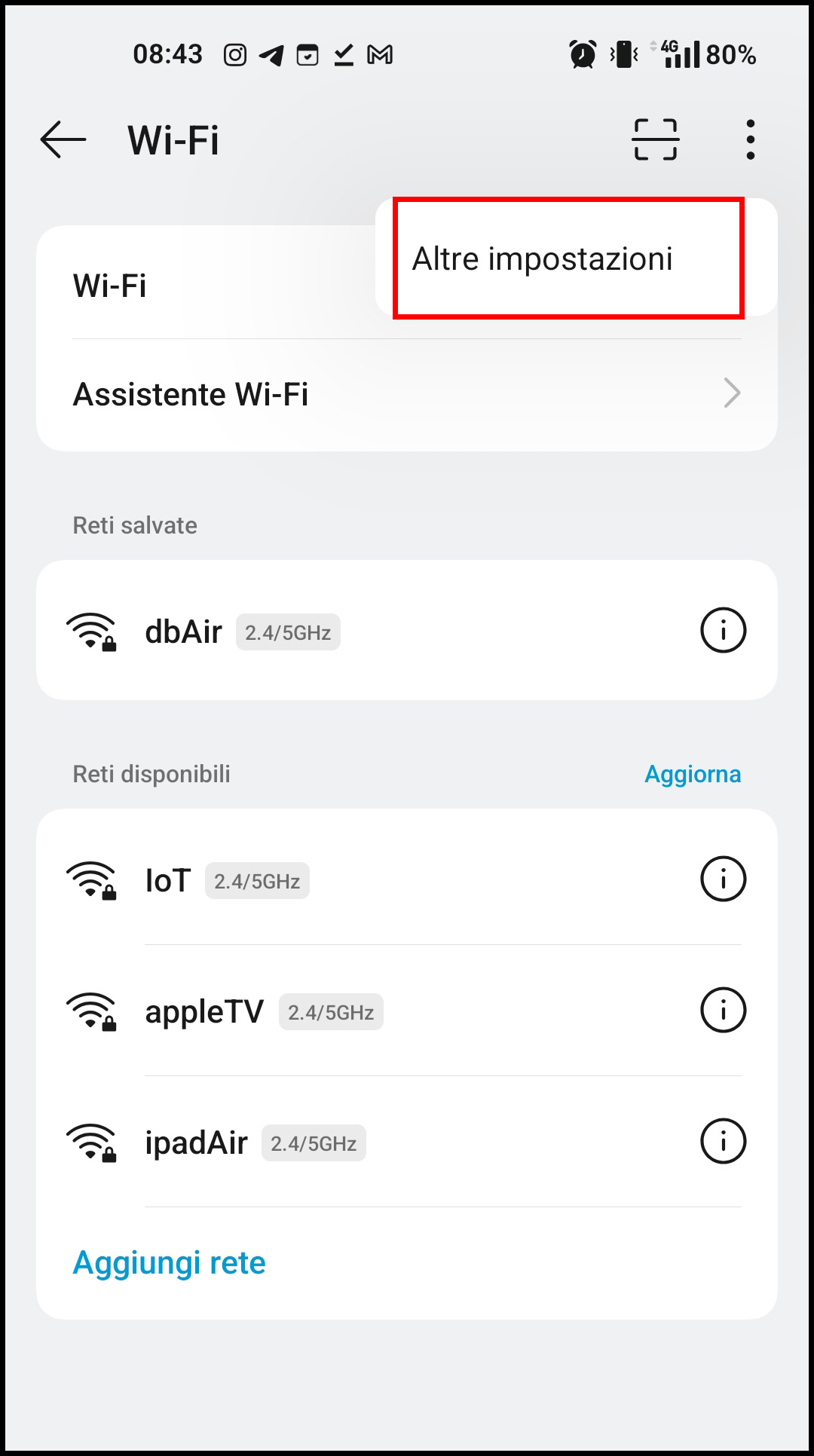Show info details for IoT

coord(723,879)
